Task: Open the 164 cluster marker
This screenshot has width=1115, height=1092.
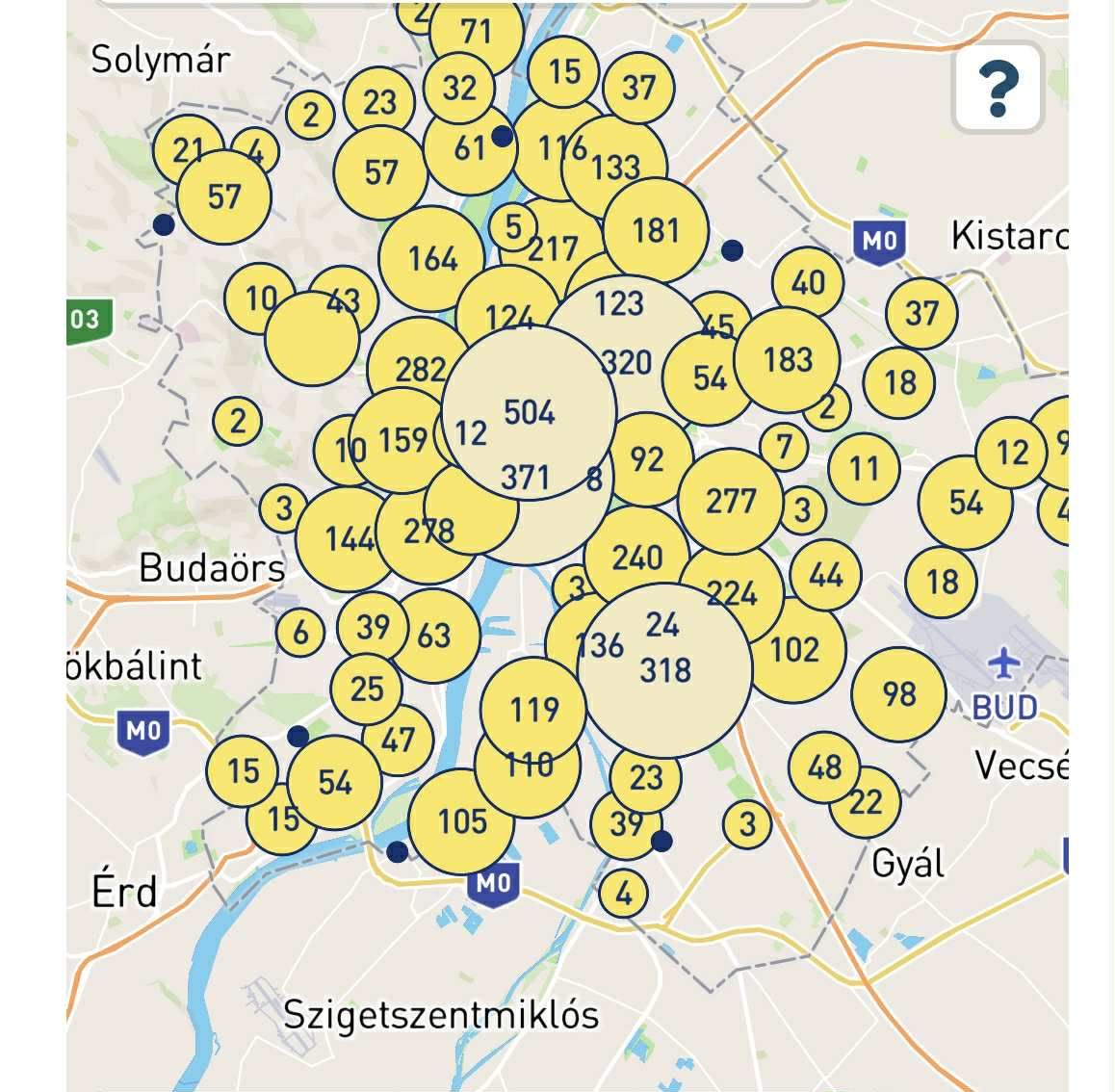Action: [x=432, y=258]
